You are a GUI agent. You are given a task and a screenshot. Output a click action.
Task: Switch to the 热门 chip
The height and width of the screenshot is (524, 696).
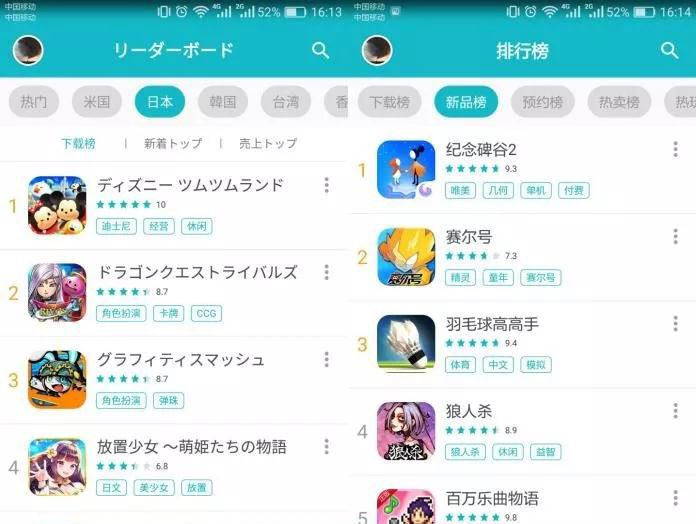click(34, 102)
